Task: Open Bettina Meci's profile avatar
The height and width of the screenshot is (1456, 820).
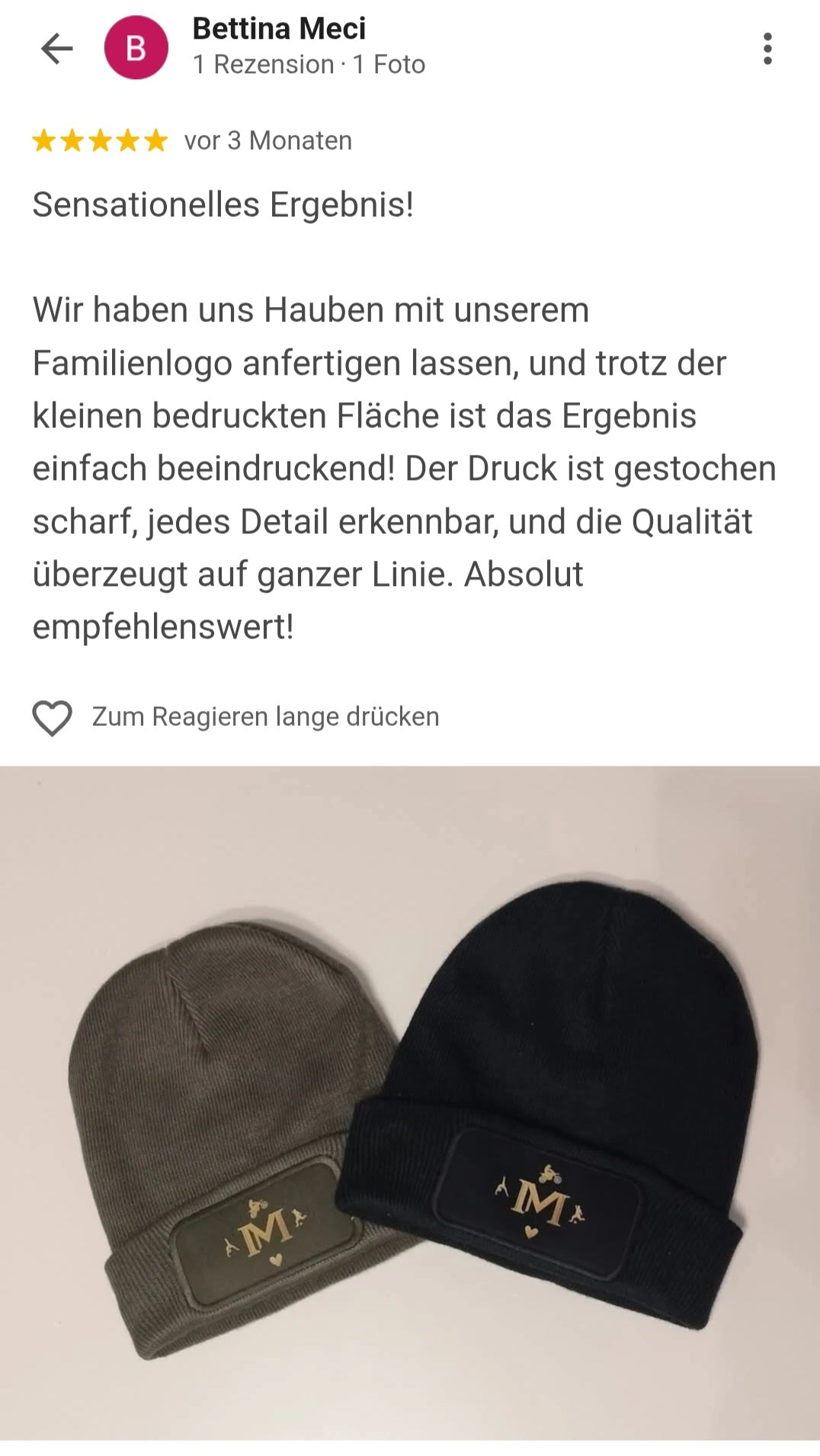Action: [136, 49]
